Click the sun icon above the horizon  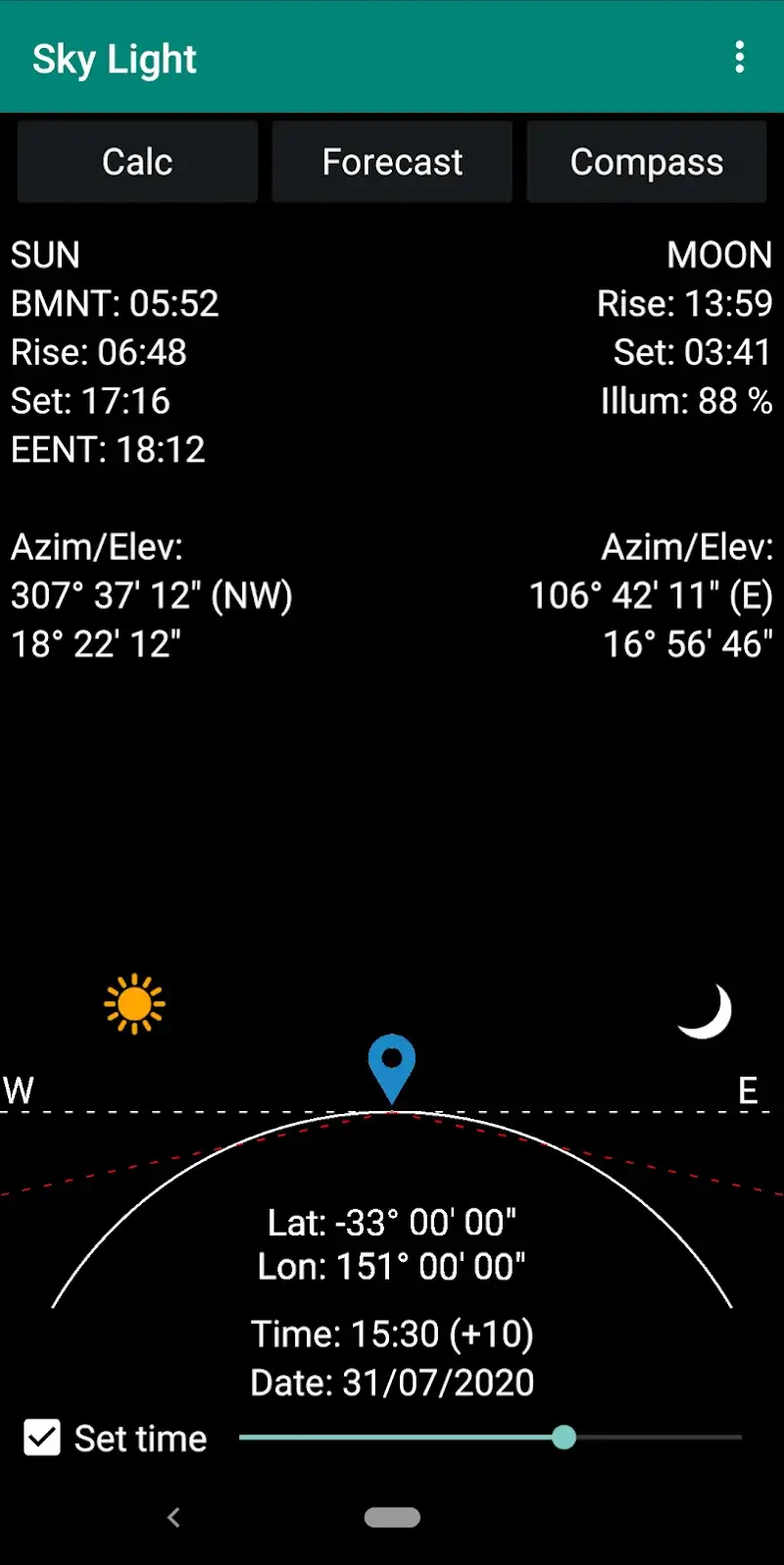[x=133, y=1003]
